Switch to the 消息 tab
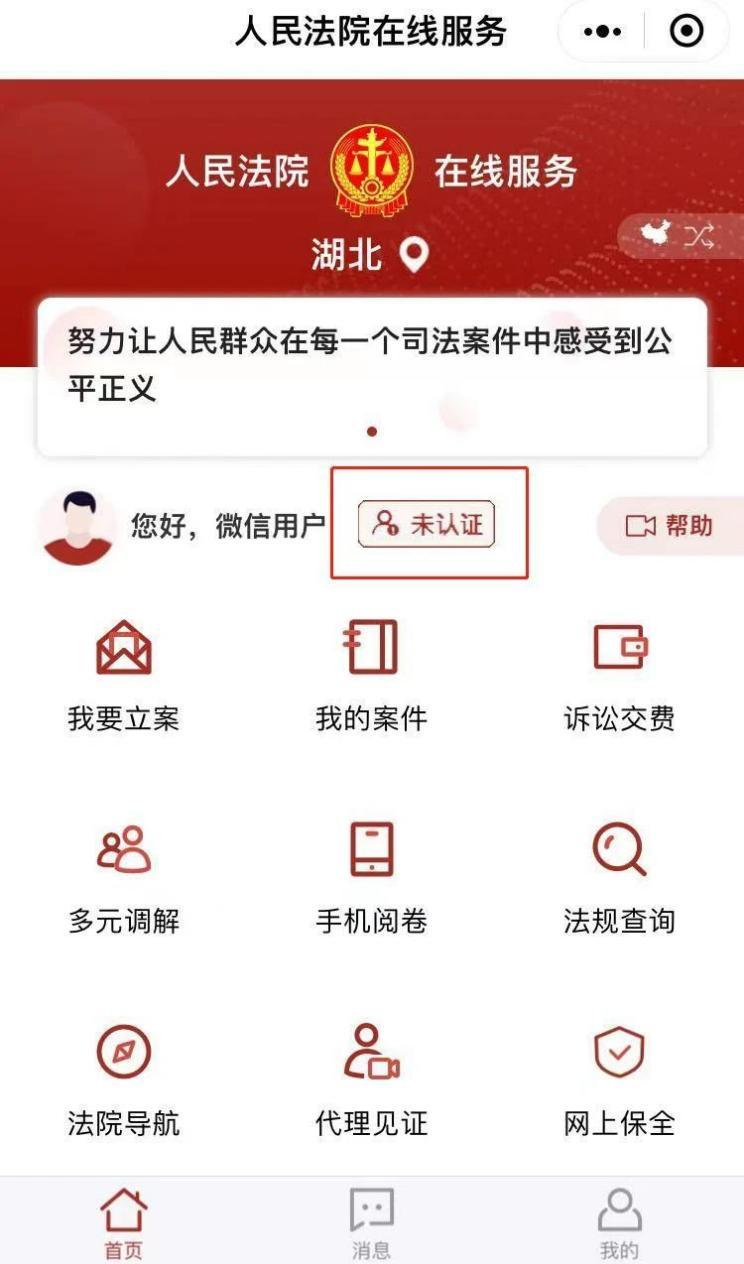 371,1222
